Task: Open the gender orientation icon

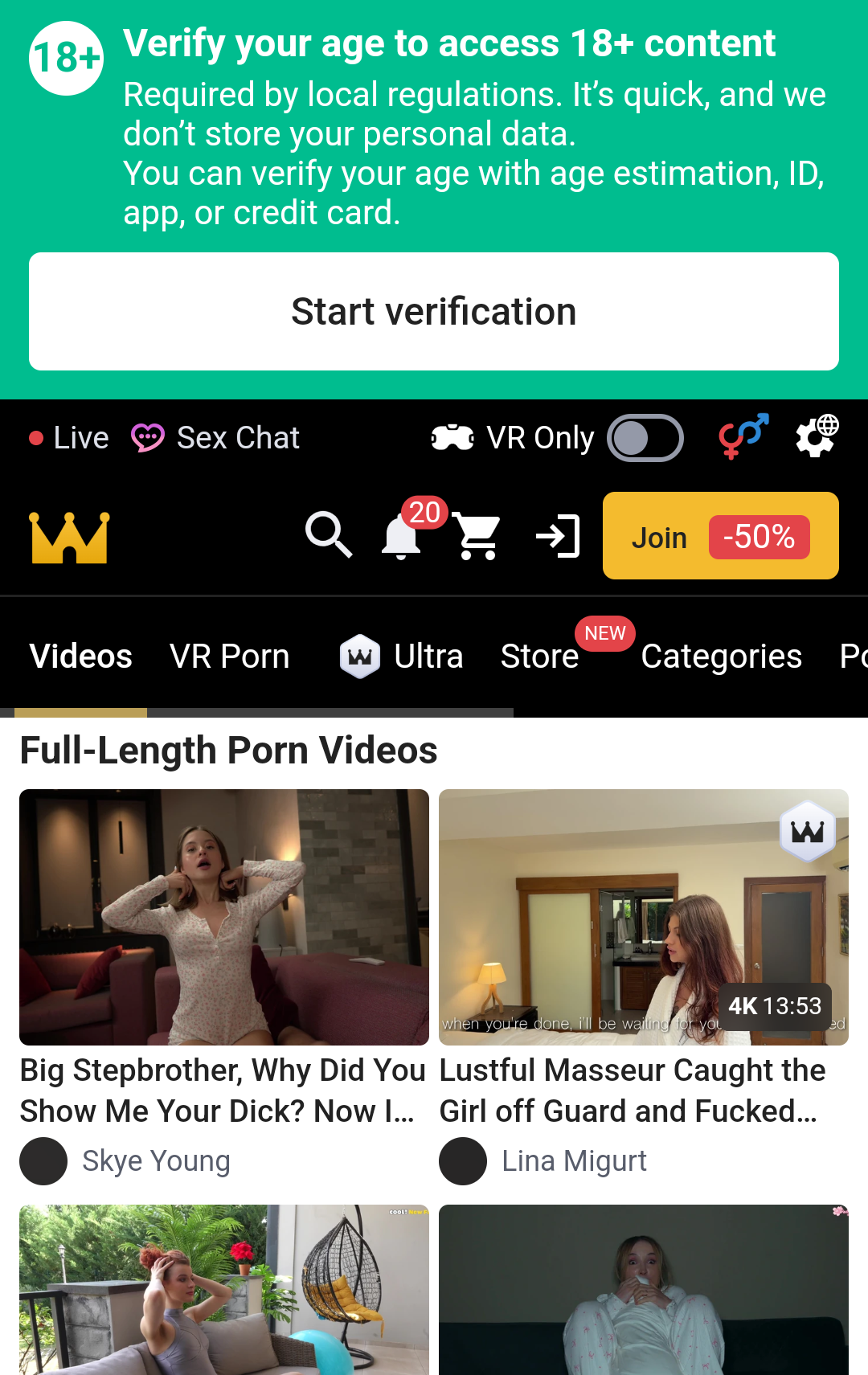Action: (743, 436)
